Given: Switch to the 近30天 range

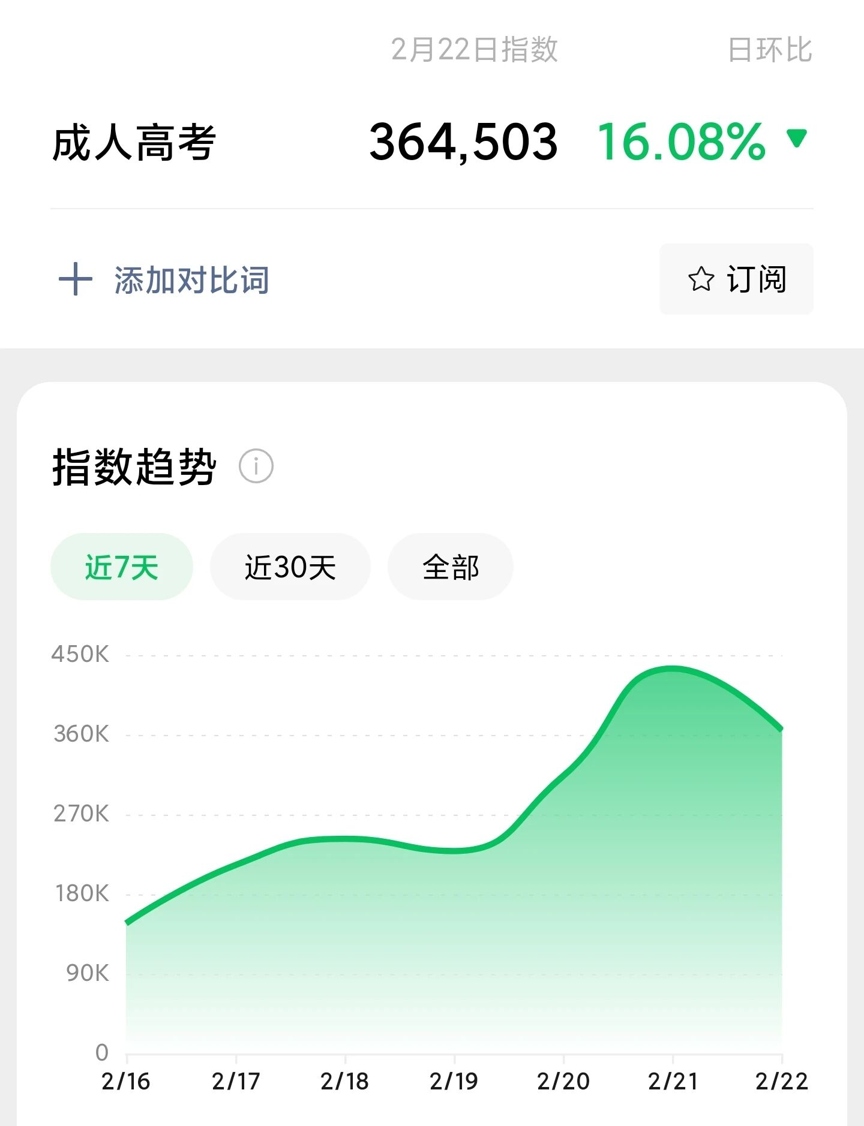Looking at the screenshot, I should click(290, 567).
